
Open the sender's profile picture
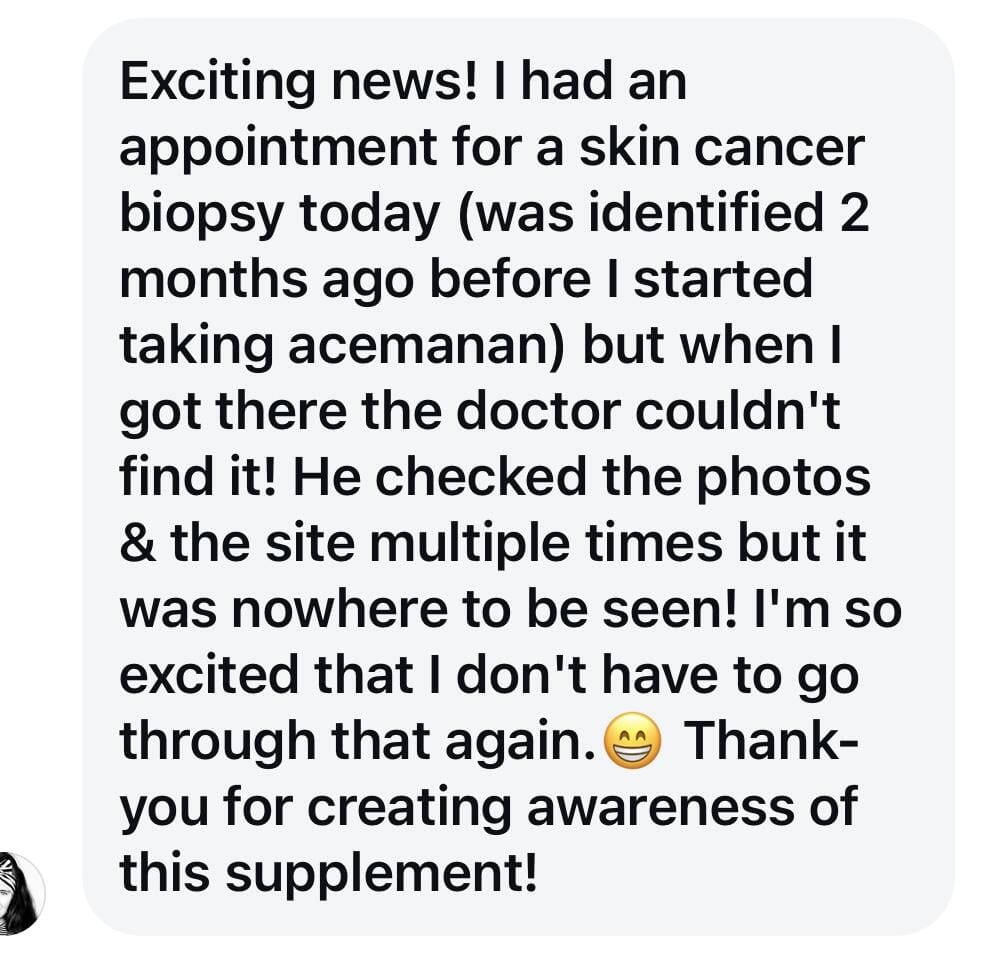tap(18, 893)
